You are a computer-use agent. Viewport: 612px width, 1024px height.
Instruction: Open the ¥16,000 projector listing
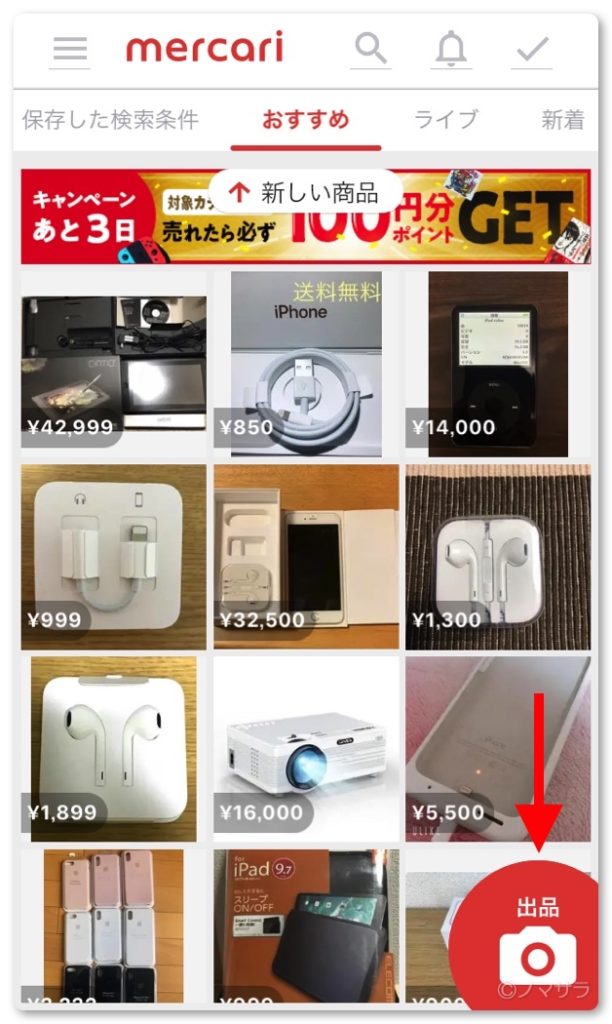305,749
